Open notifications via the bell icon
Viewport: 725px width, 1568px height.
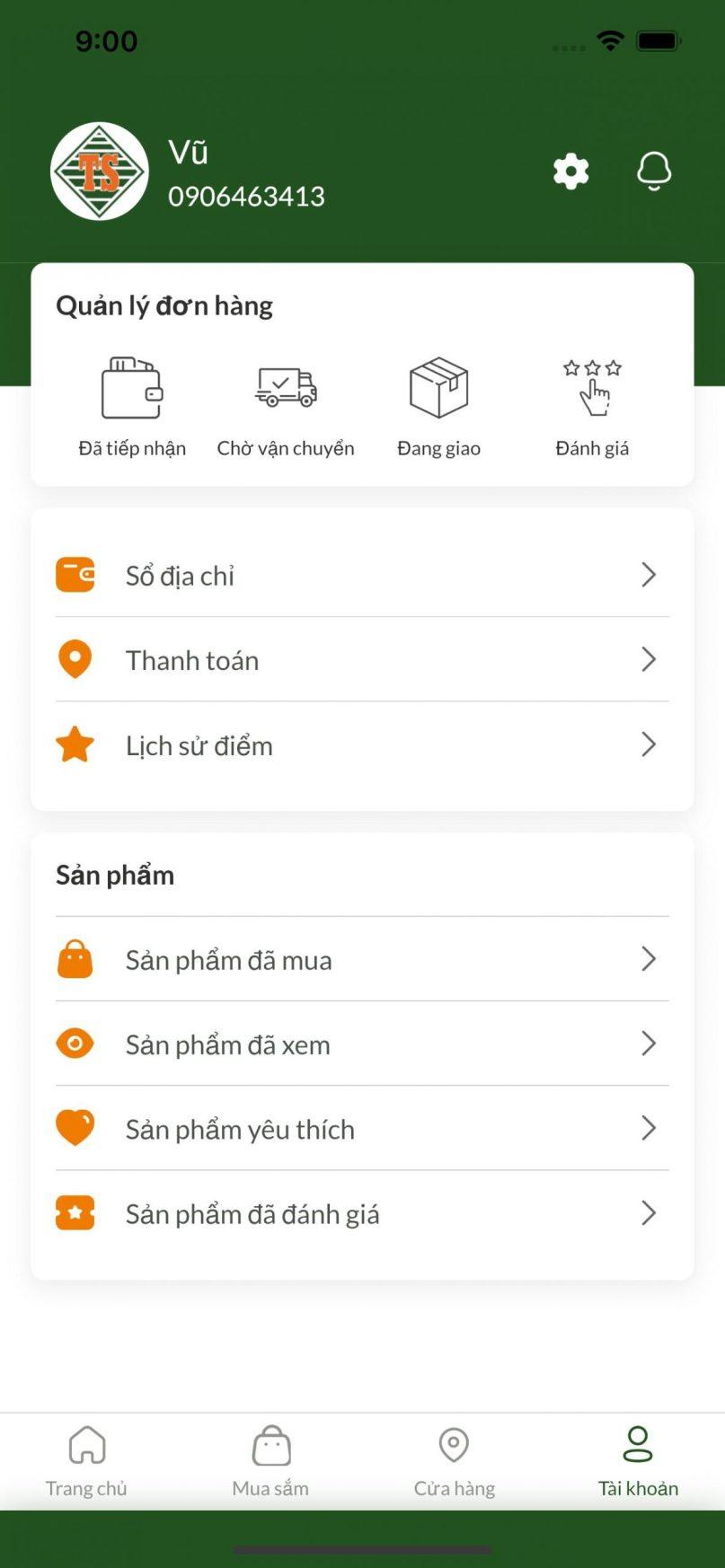(654, 171)
